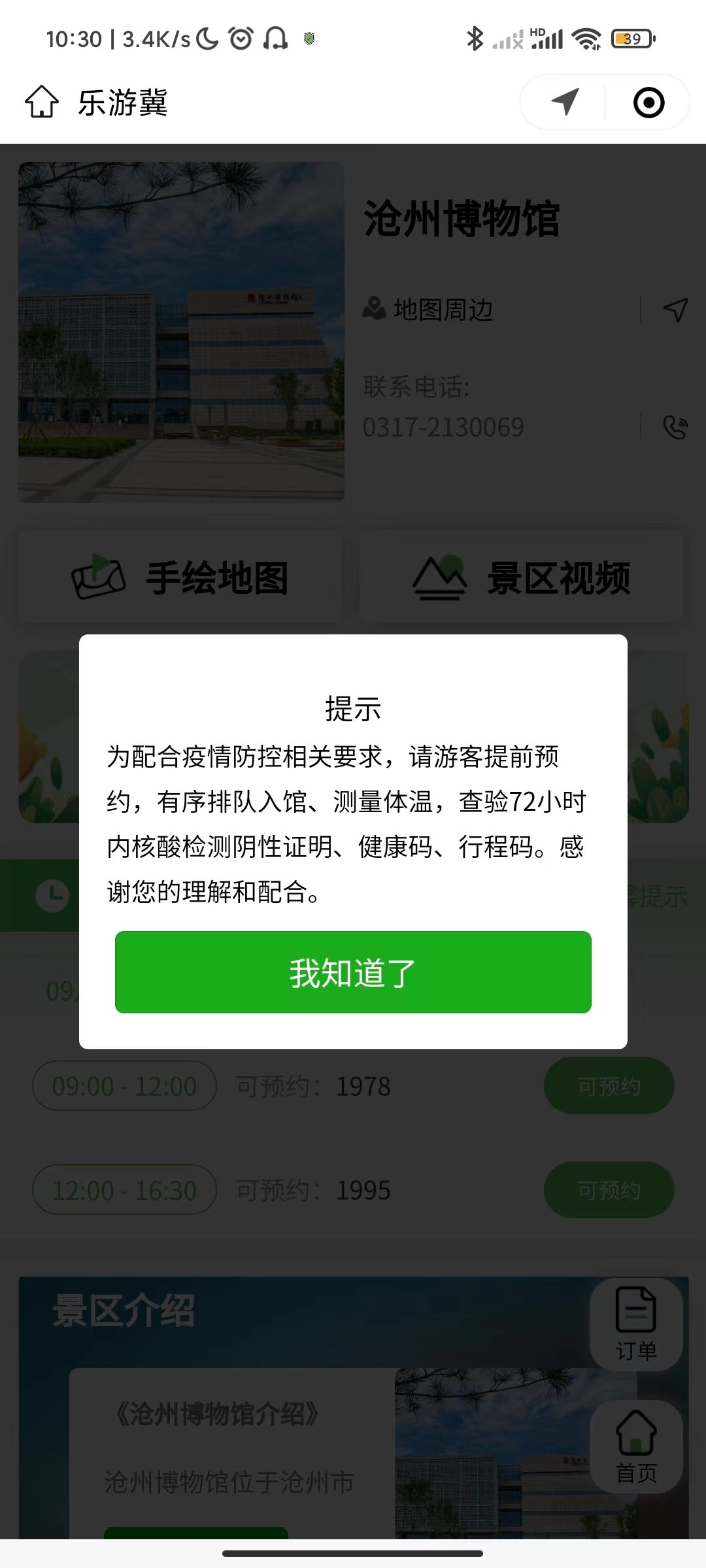706x1568 pixels.
Task: Dismiss the notice by tapping 我知道了
Action: coord(353,972)
